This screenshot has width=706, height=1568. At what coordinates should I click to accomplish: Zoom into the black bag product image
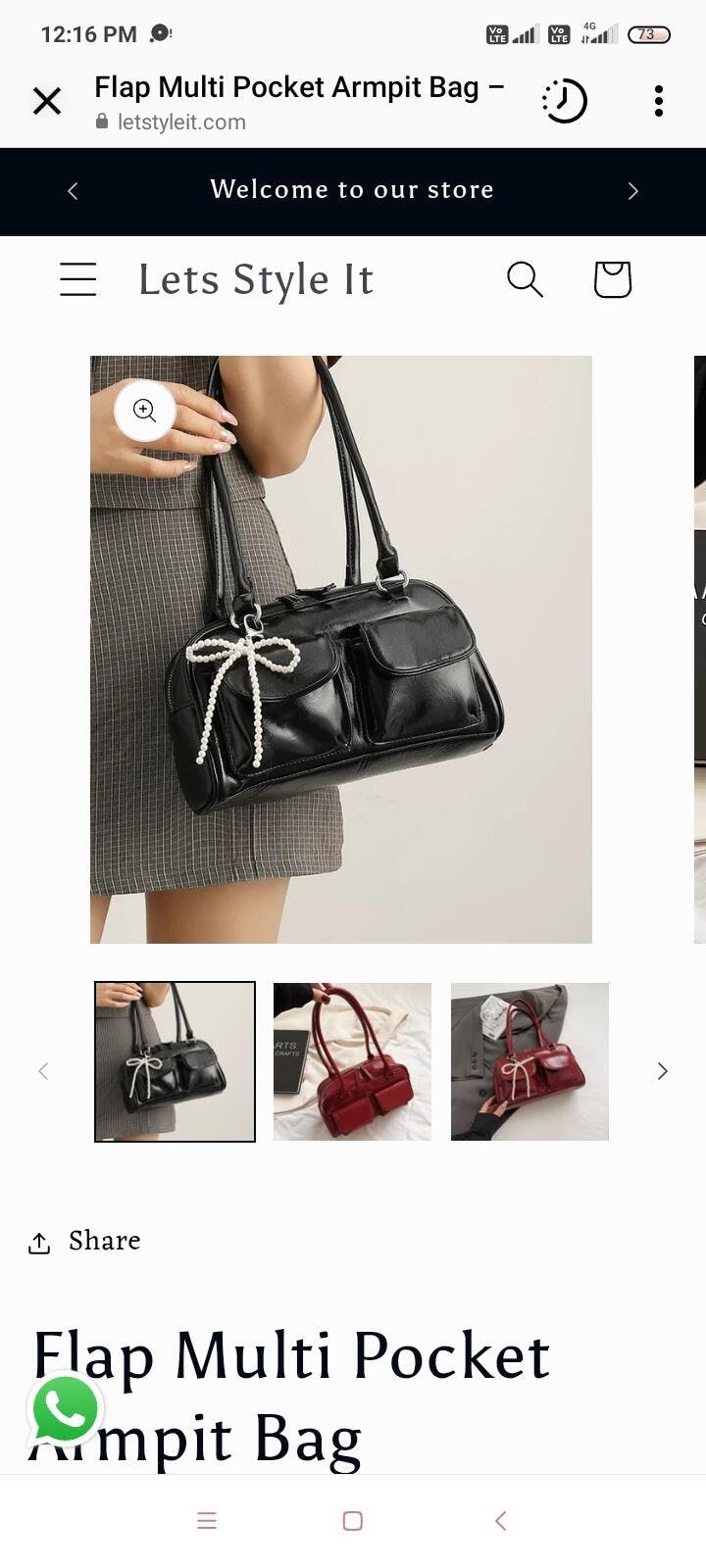click(145, 411)
